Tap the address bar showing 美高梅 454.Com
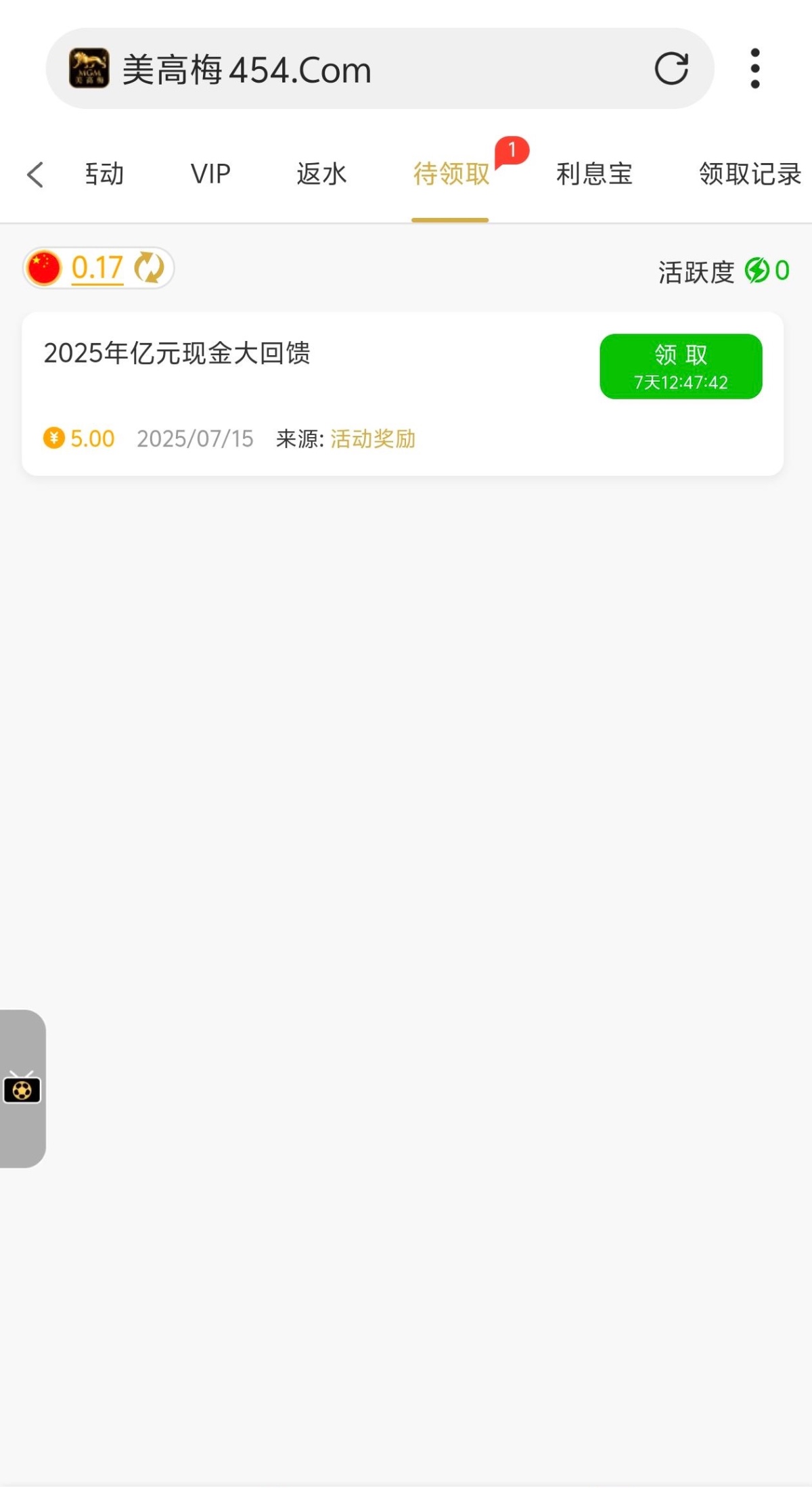The height and width of the screenshot is (1488, 812). click(352, 69)
